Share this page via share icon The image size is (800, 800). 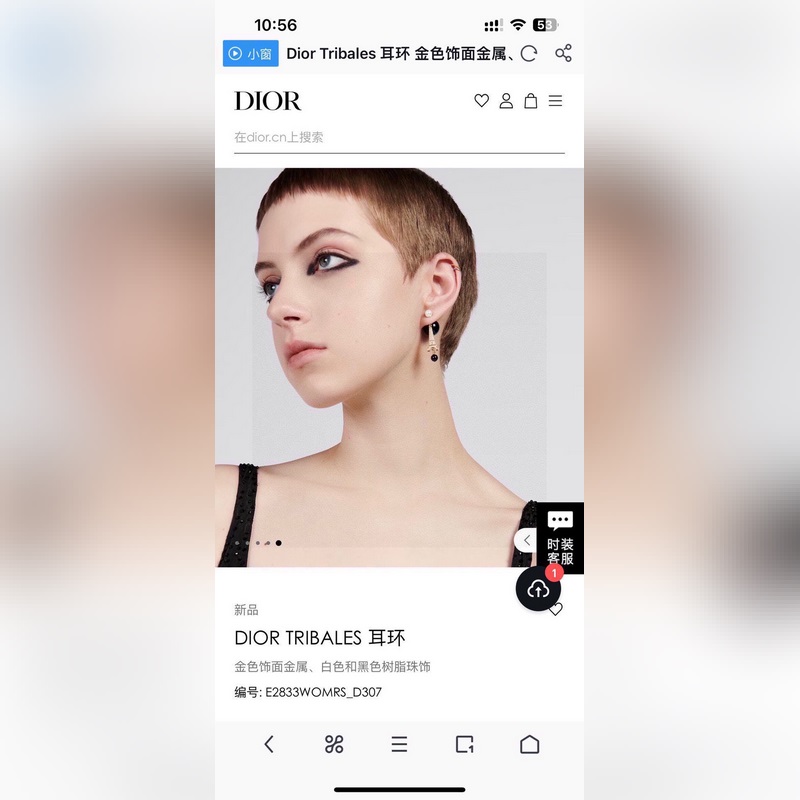tap(563, 54)
